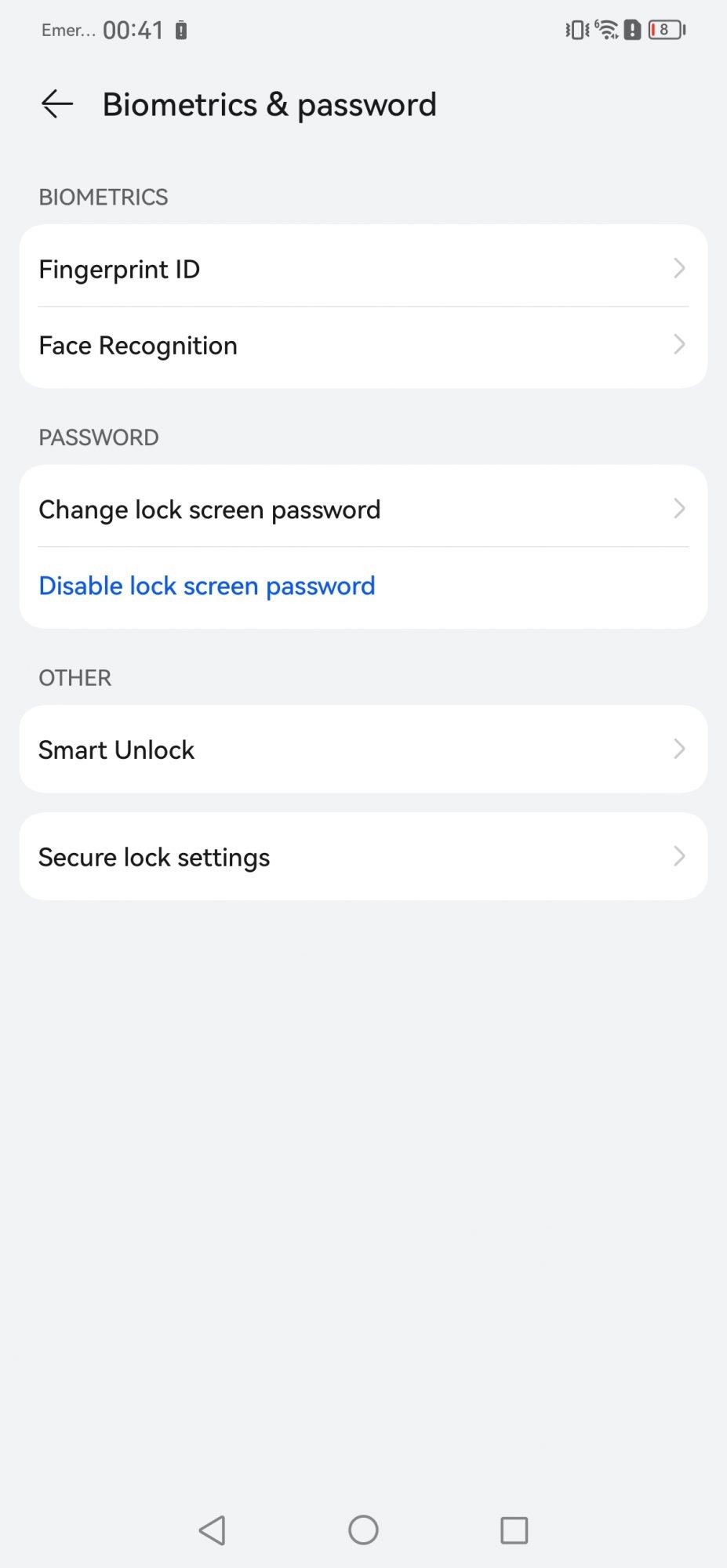The image size is (727, 1568).
Task: Open Face Recognition settings
Action: [363, 346]
